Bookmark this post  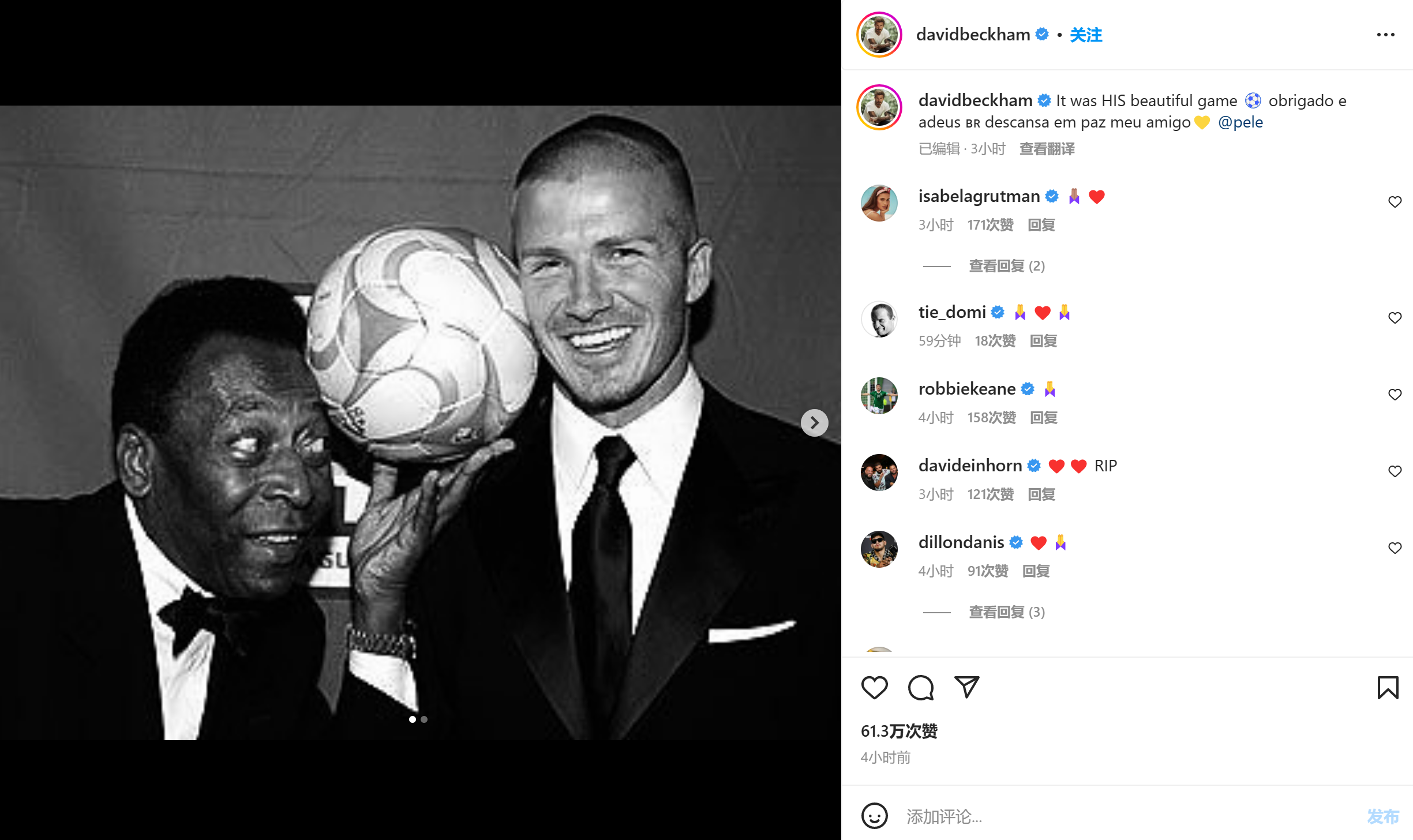[1388, 688]
